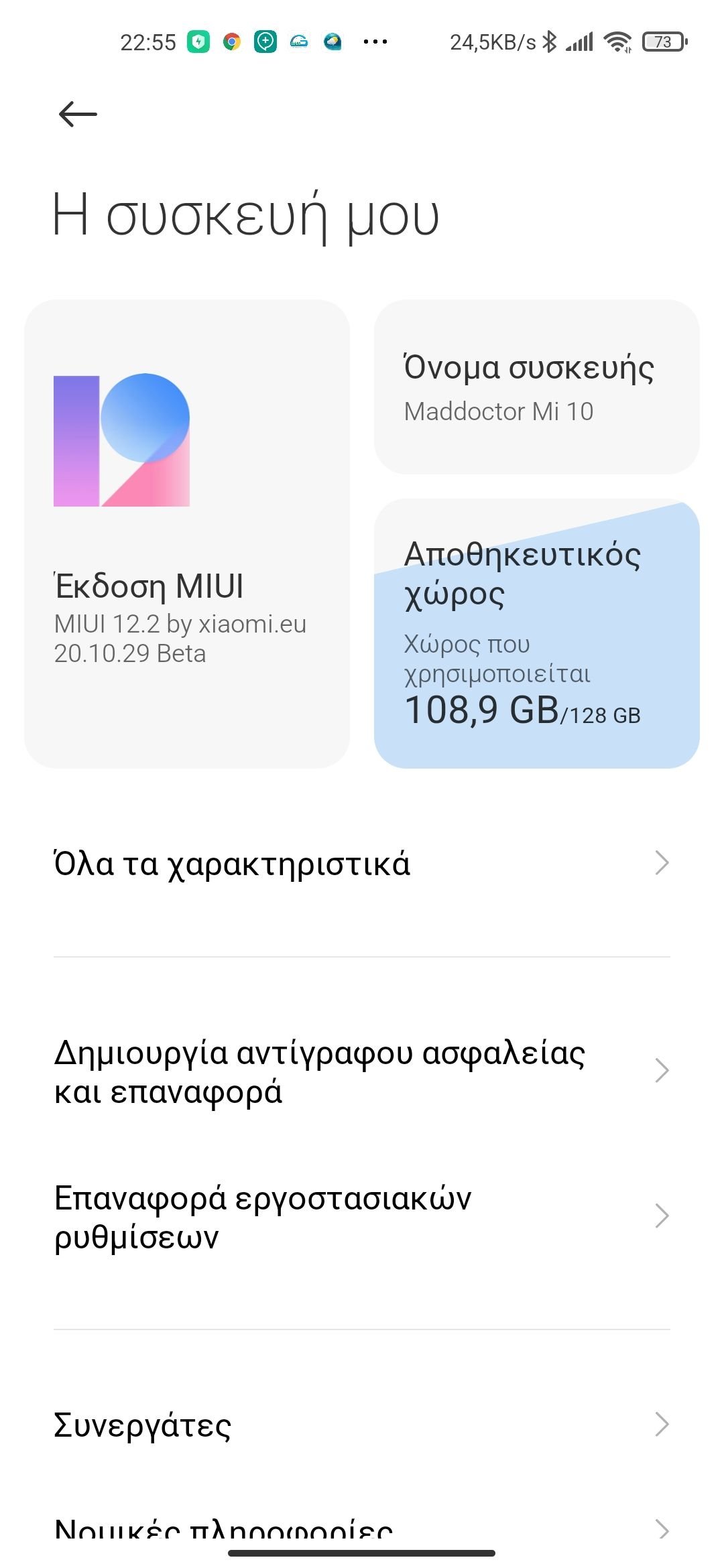
Task: View the Συνεργάτες row
Action: pos(362,1425)
